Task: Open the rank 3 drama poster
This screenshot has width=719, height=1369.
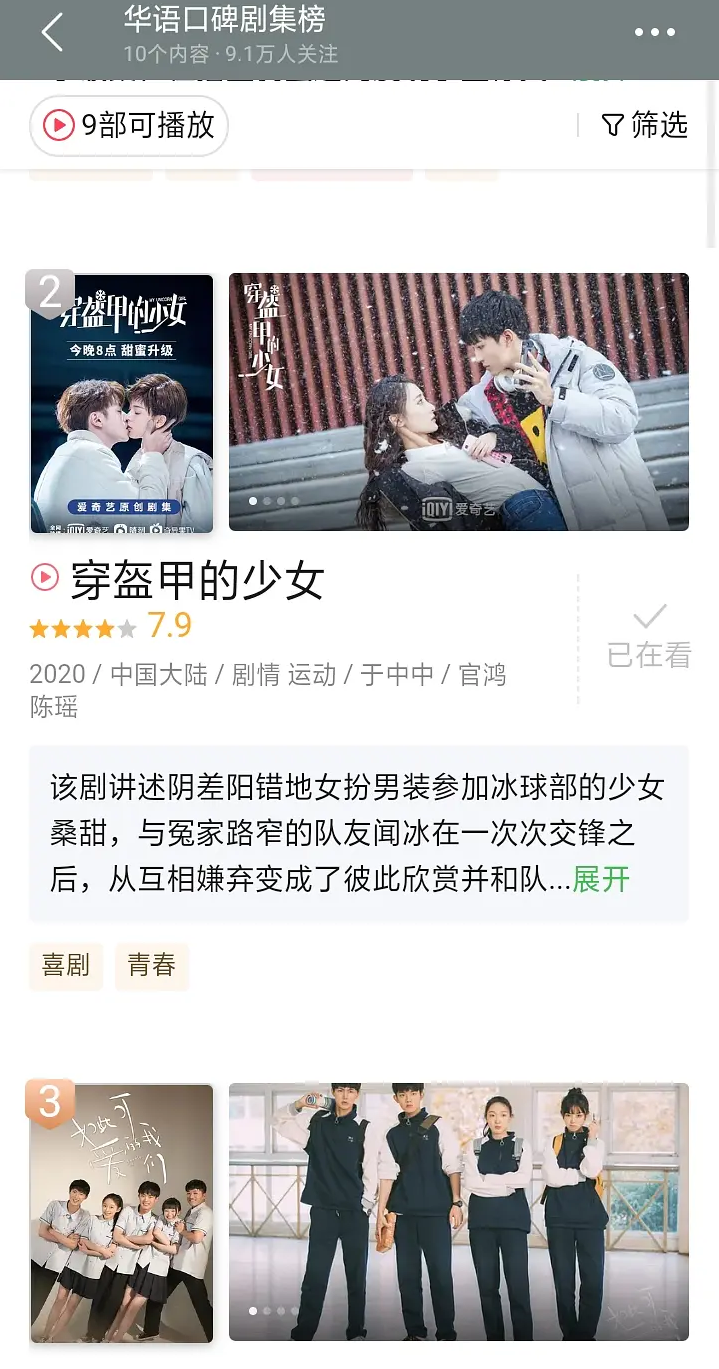Action: [x=121, y=1212]
